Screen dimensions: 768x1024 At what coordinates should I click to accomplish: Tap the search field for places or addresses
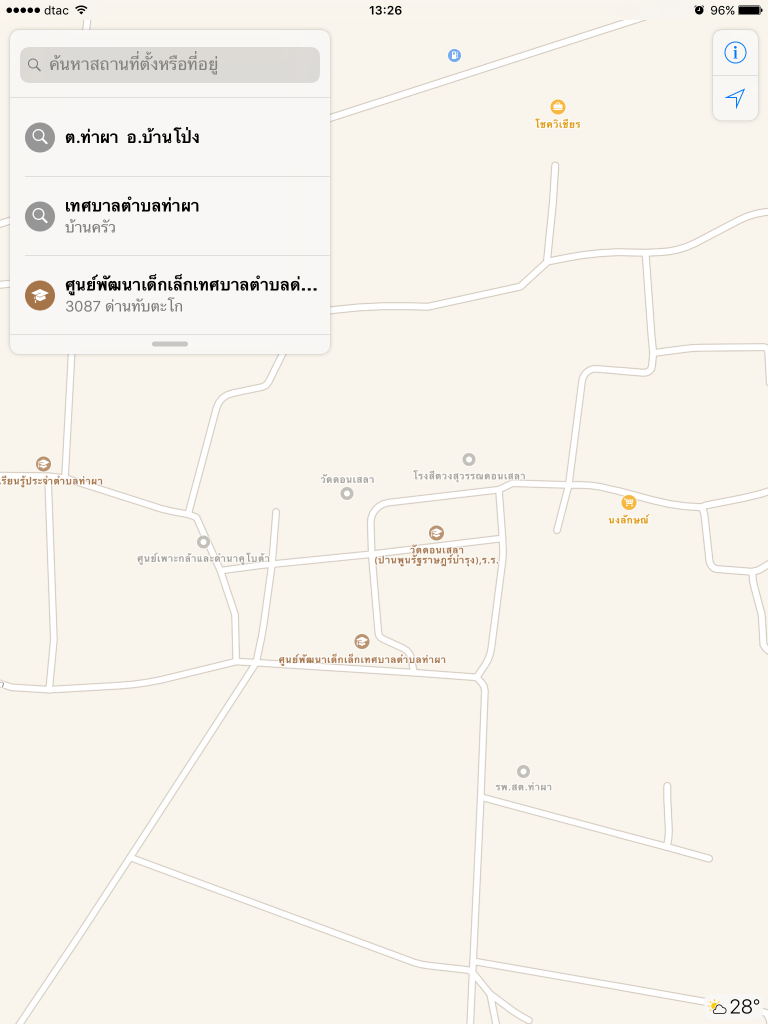(170, 65)
